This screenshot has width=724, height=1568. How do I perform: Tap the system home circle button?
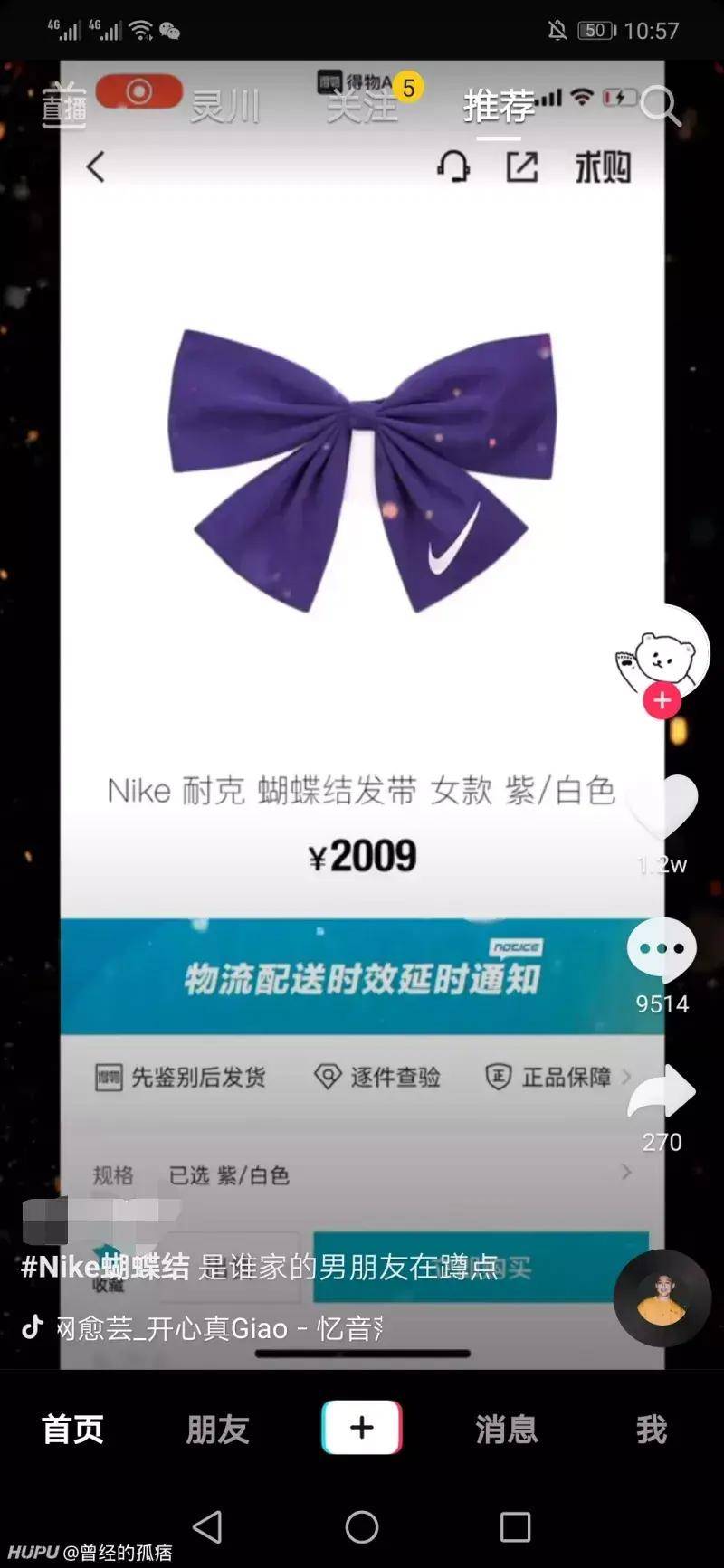click(362, 1526)
